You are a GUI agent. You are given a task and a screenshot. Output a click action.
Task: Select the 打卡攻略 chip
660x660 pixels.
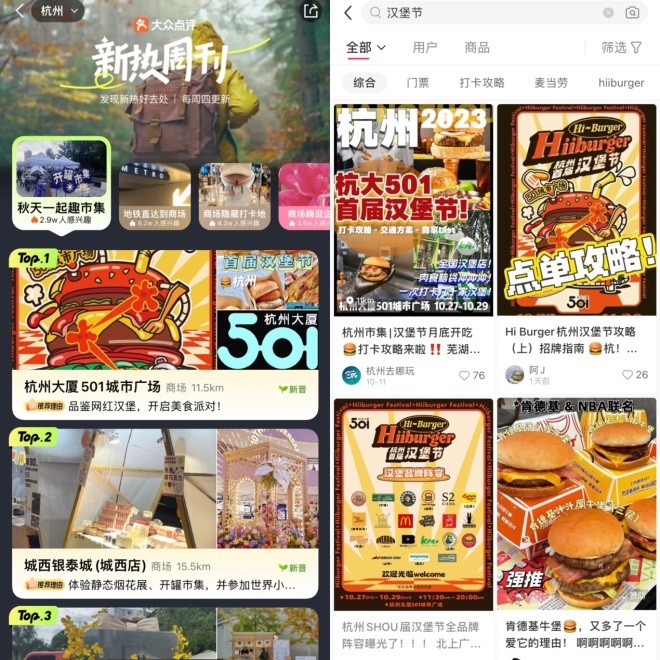tap(482, 83)
